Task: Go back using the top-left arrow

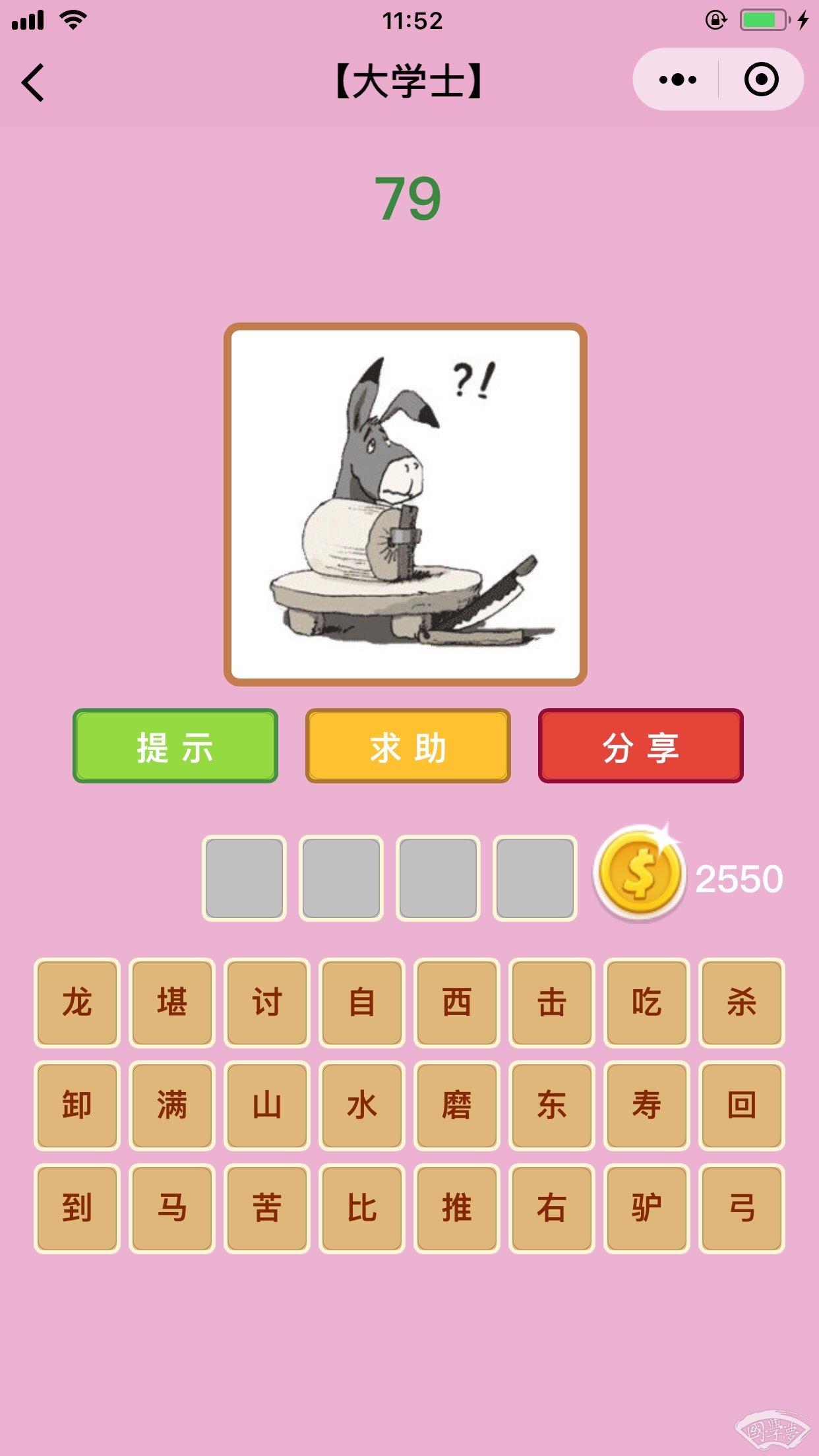Action: pos(33,82)
